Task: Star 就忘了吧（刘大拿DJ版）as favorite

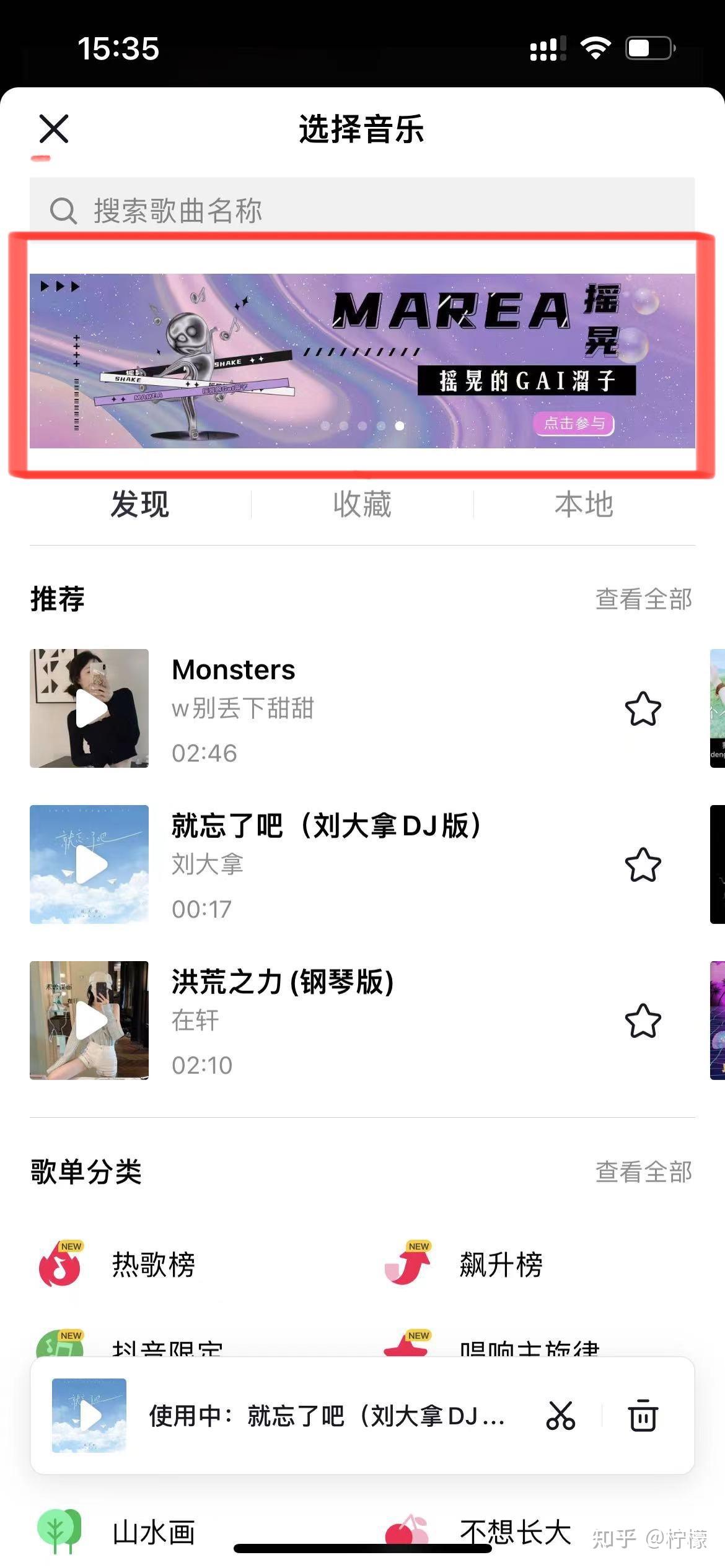Action: coord(643,865)
